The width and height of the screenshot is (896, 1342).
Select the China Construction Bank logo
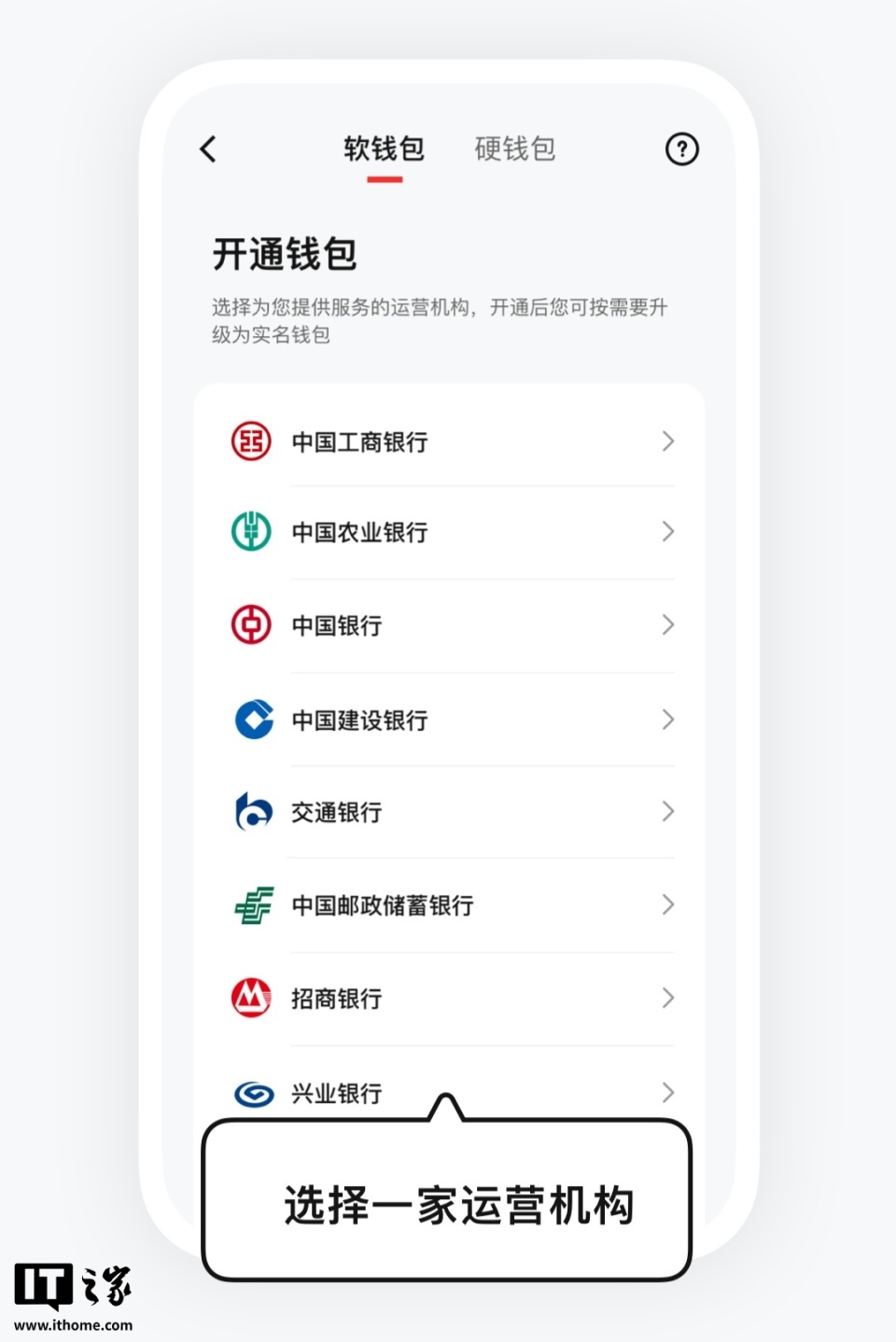(250, 720)
